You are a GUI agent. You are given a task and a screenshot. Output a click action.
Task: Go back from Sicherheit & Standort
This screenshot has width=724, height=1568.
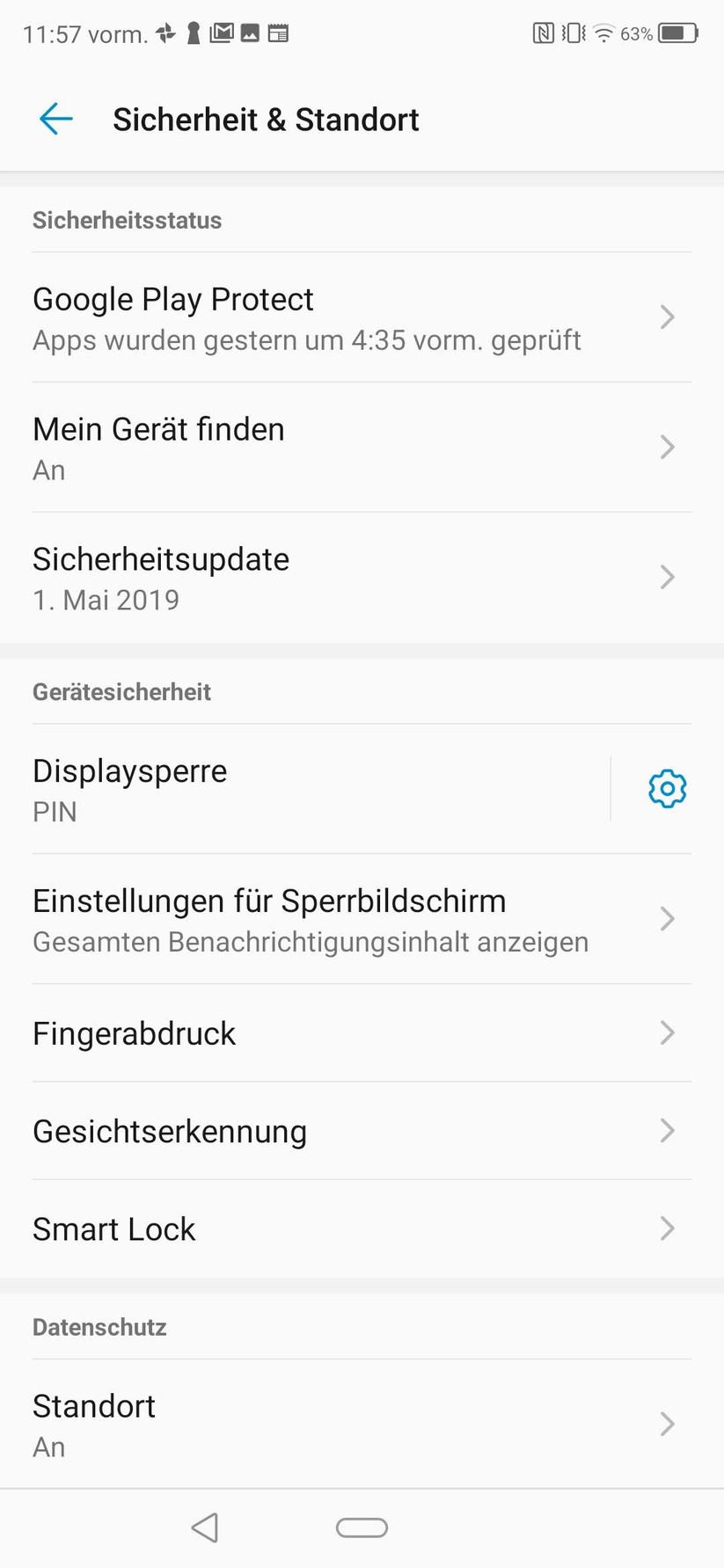point(55,119)
